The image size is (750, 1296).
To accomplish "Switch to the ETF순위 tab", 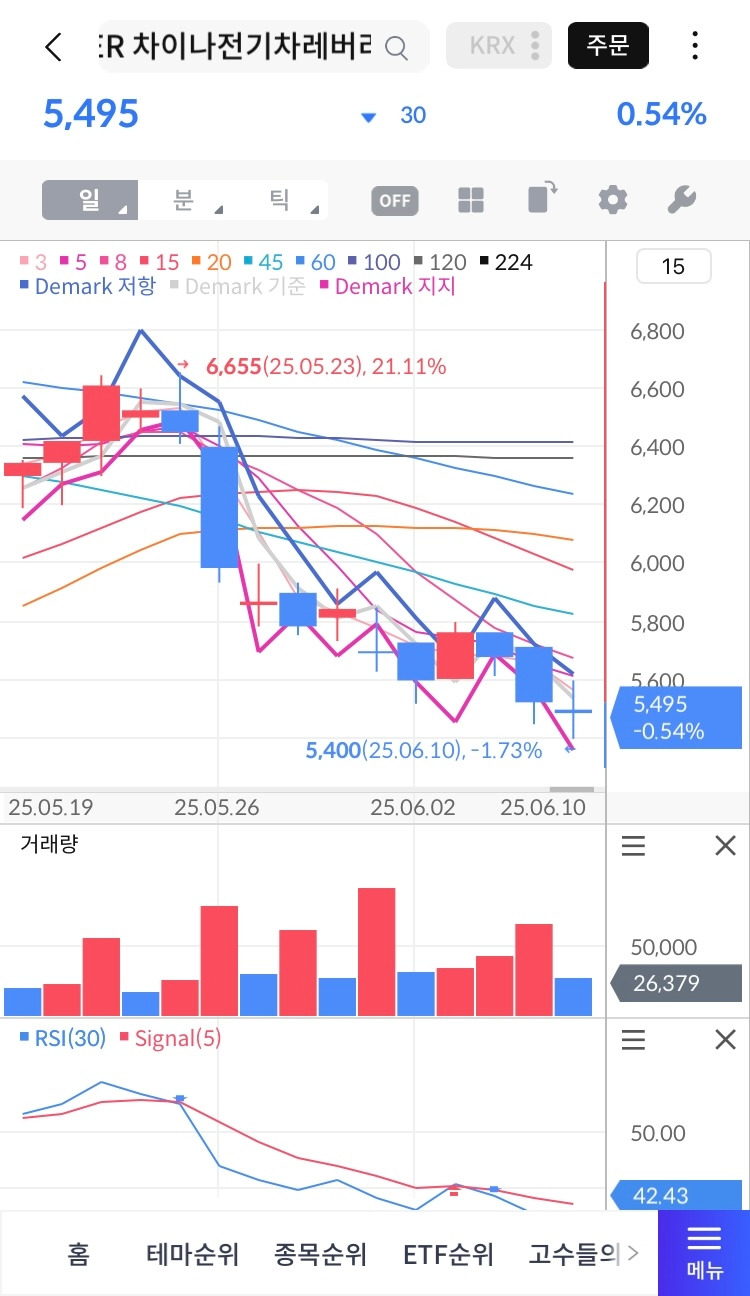I will pos(448,1254).
